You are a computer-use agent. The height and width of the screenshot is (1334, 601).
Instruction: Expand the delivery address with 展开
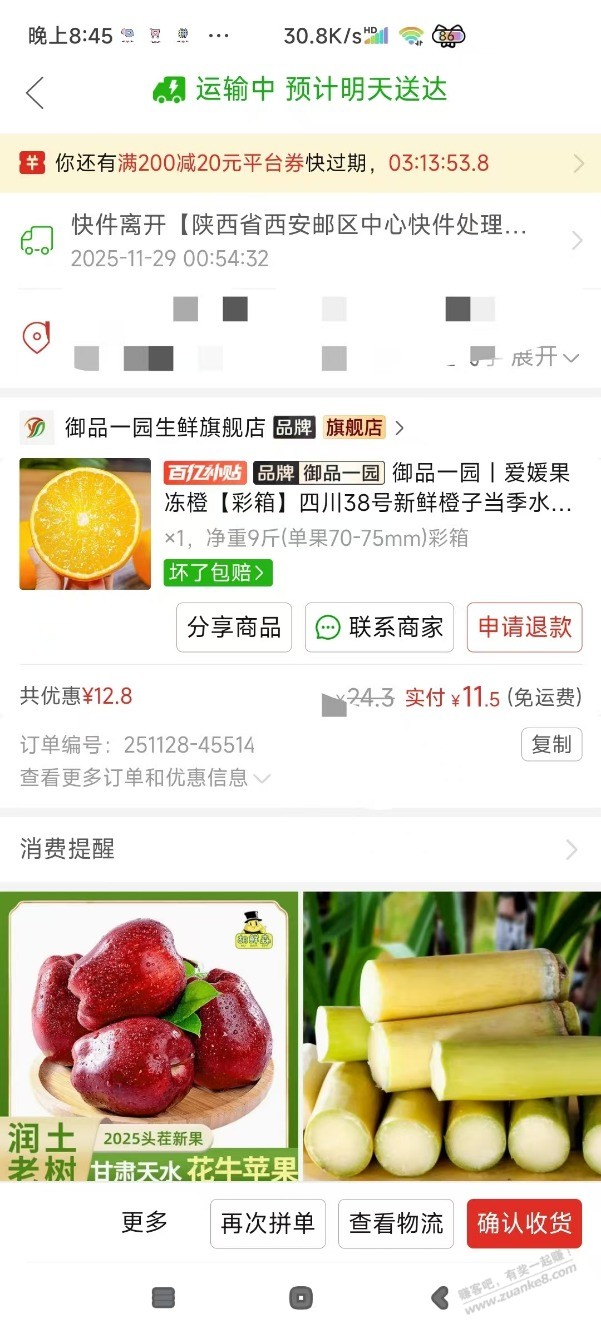[x=544, y=357]
